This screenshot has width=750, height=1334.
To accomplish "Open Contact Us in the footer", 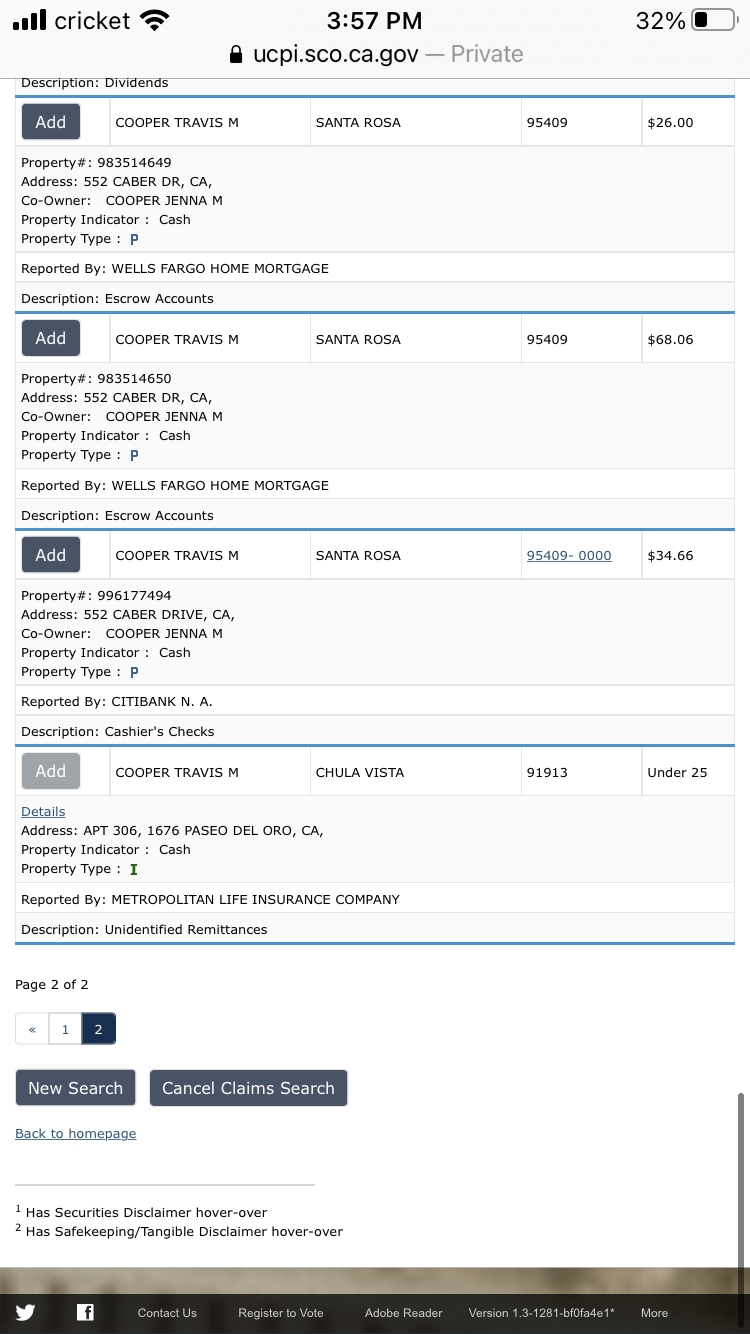I will pos(167,1313).
